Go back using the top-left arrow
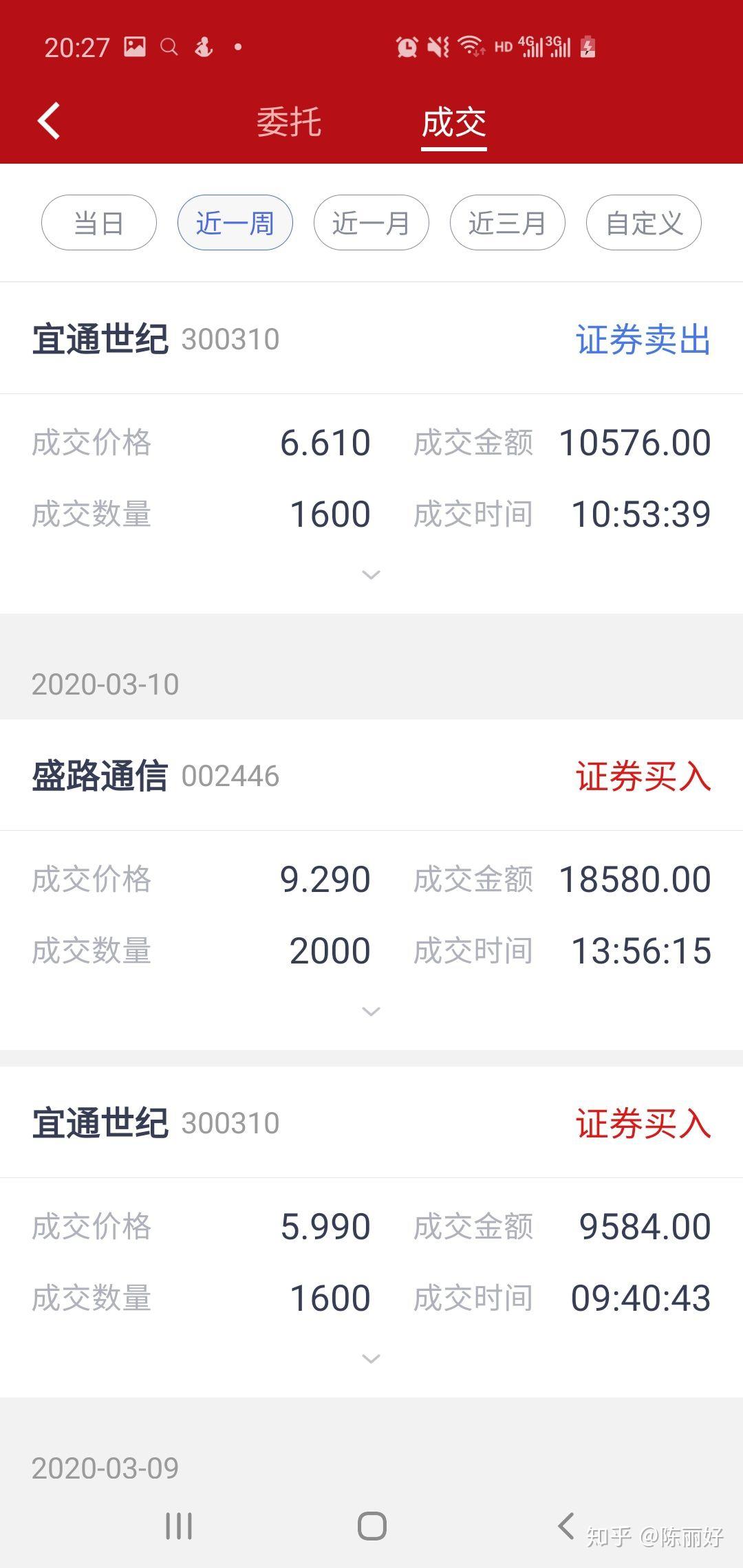 (x=49, y=122)
